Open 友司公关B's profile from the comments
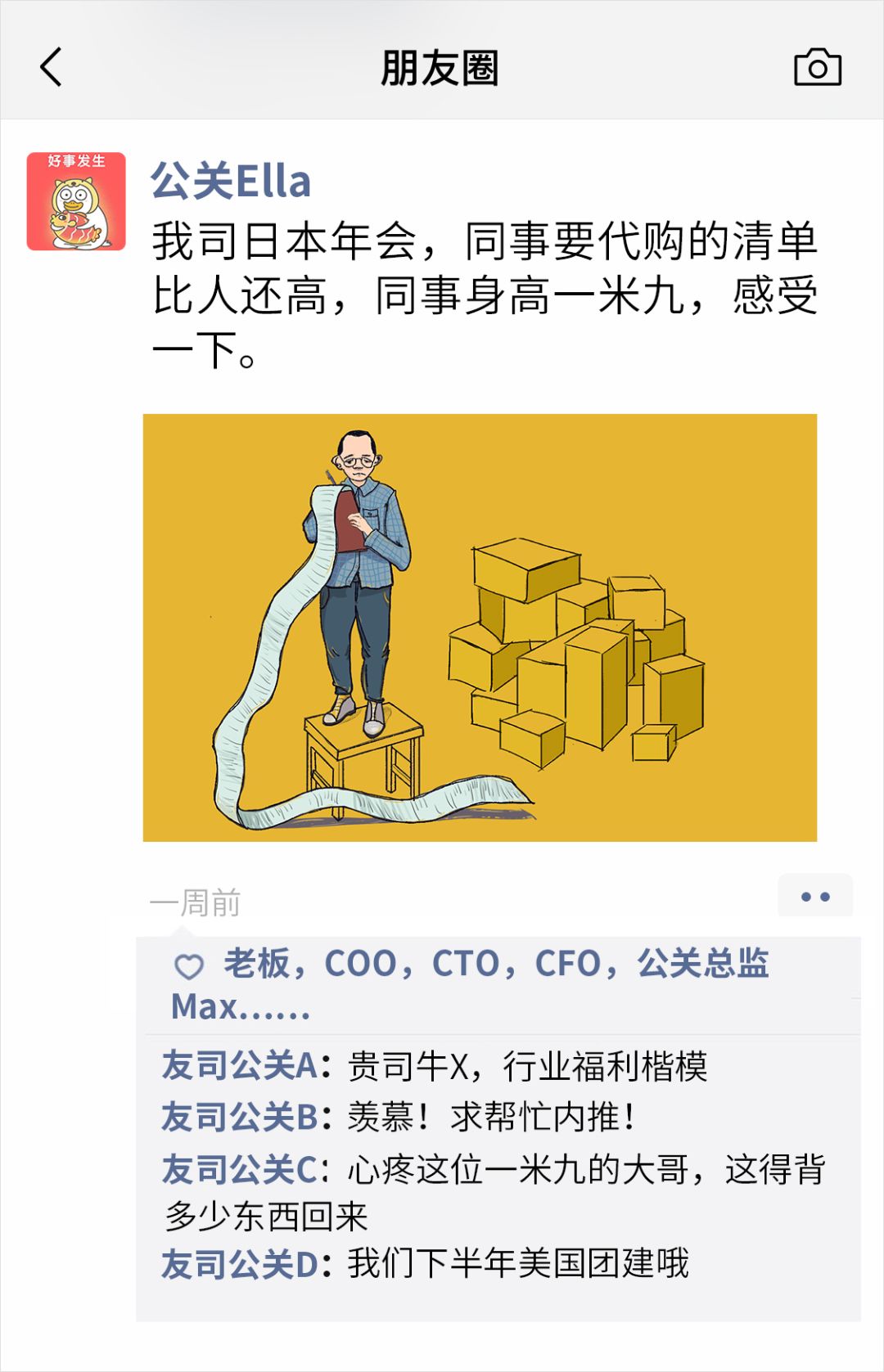The width and height of the screenshot is (884, 1372). tap(239, 1117)
